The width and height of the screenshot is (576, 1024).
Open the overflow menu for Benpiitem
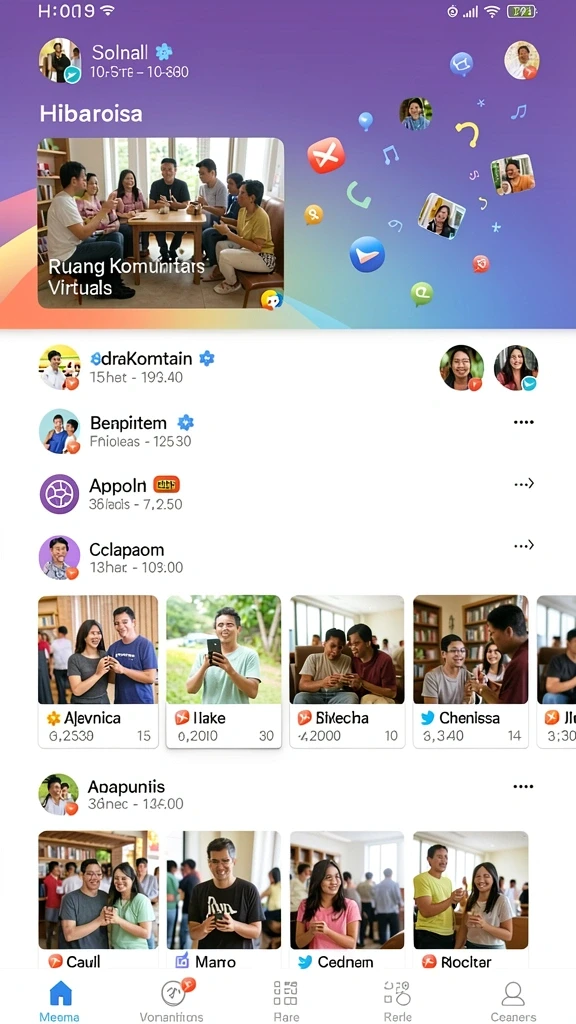524,423
